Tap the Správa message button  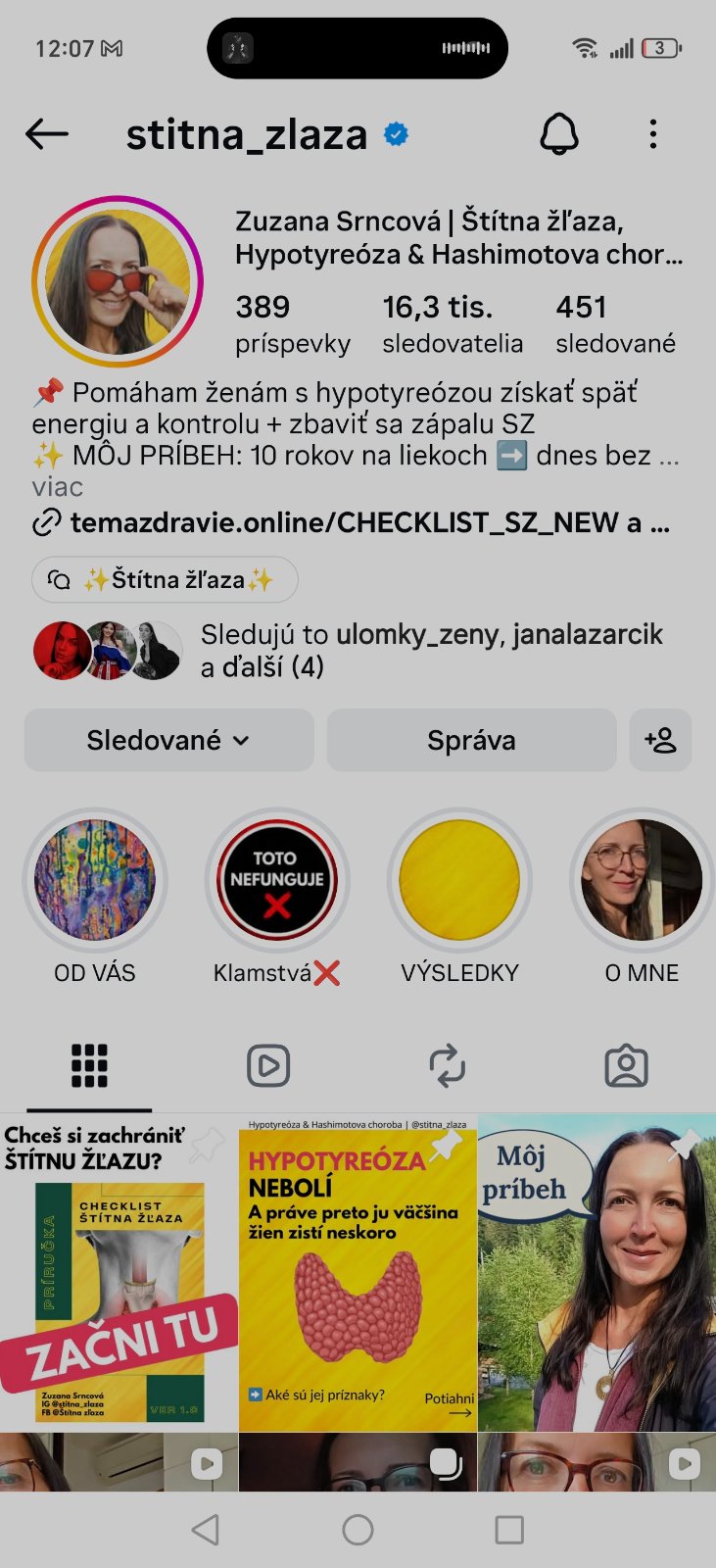pyautogui.click(x=471, y=741)
